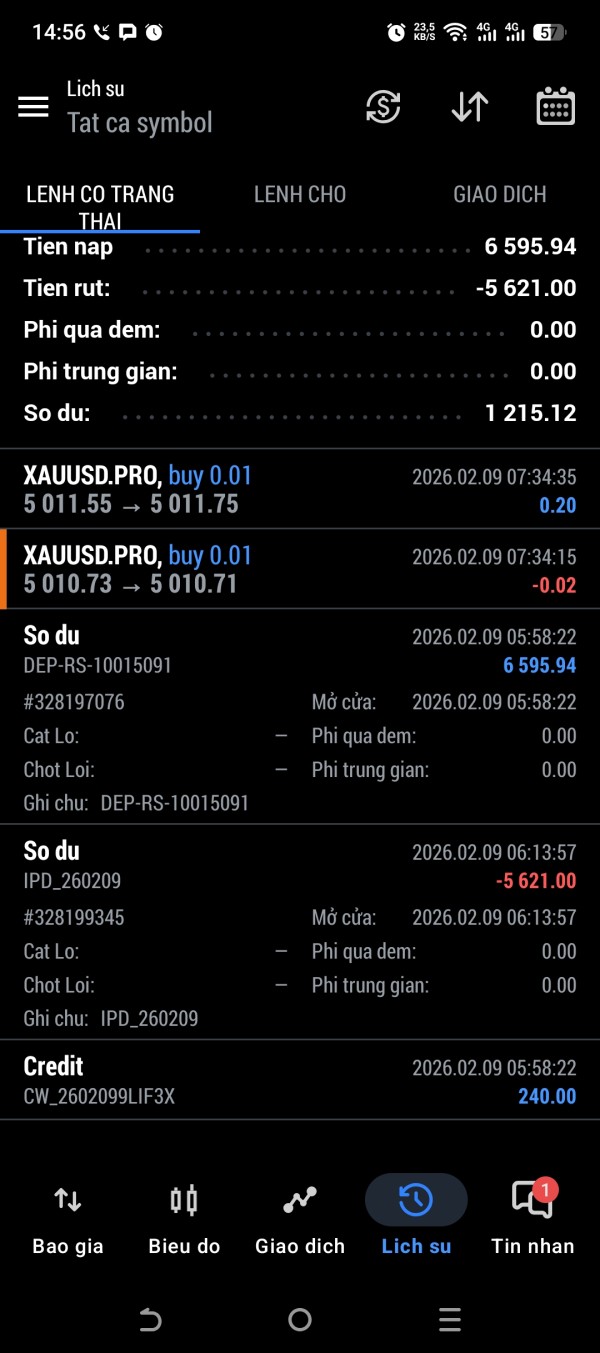Open the calendar date range picker
Screen dimensions: 600x1353
555,107
